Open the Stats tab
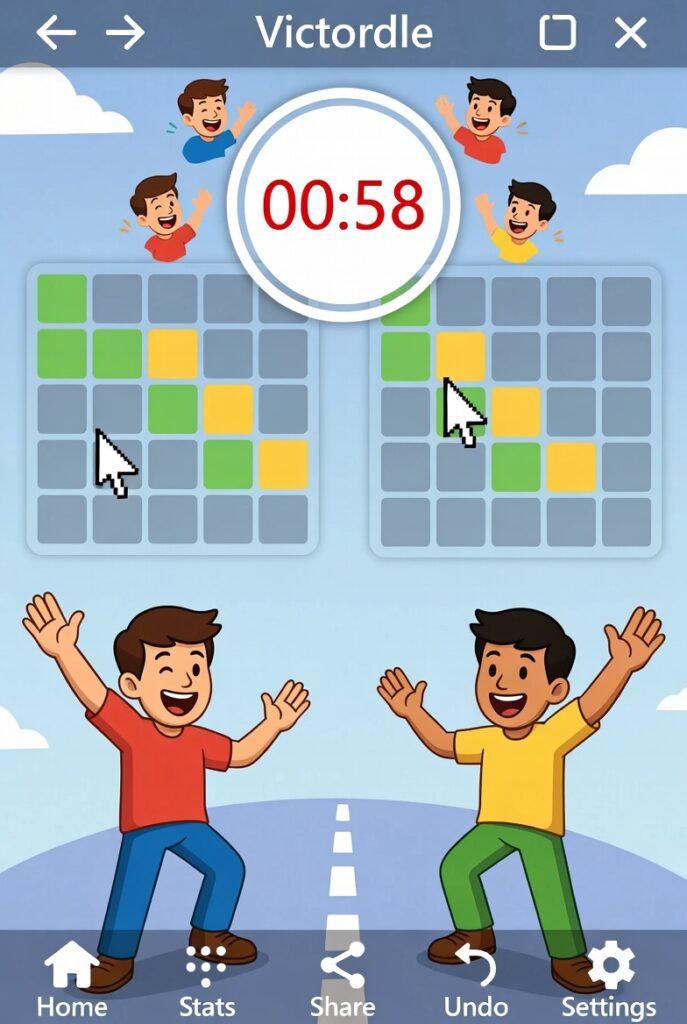 click(206, 979)
